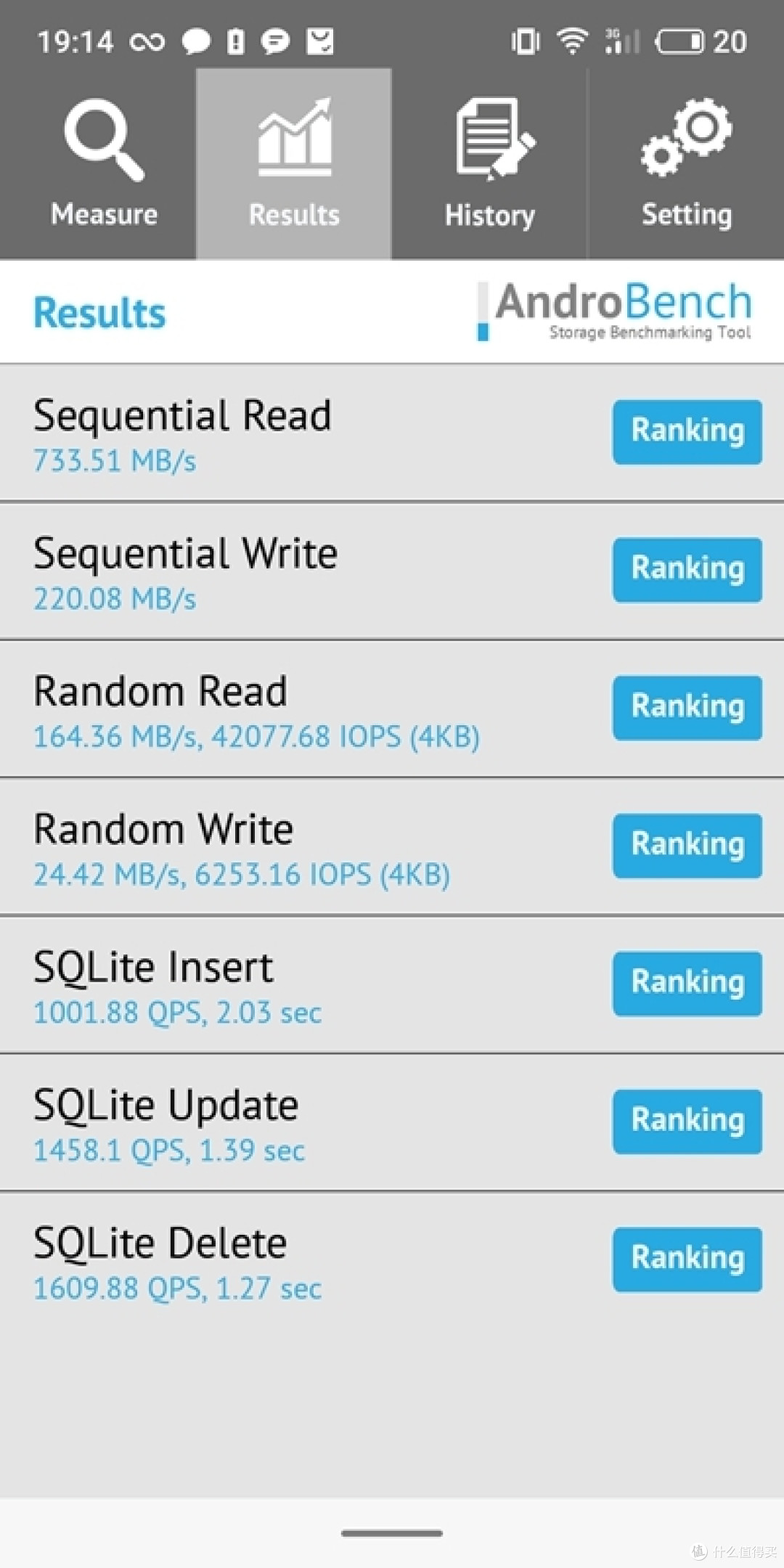Go to the Setting tab

pos(686,164)
